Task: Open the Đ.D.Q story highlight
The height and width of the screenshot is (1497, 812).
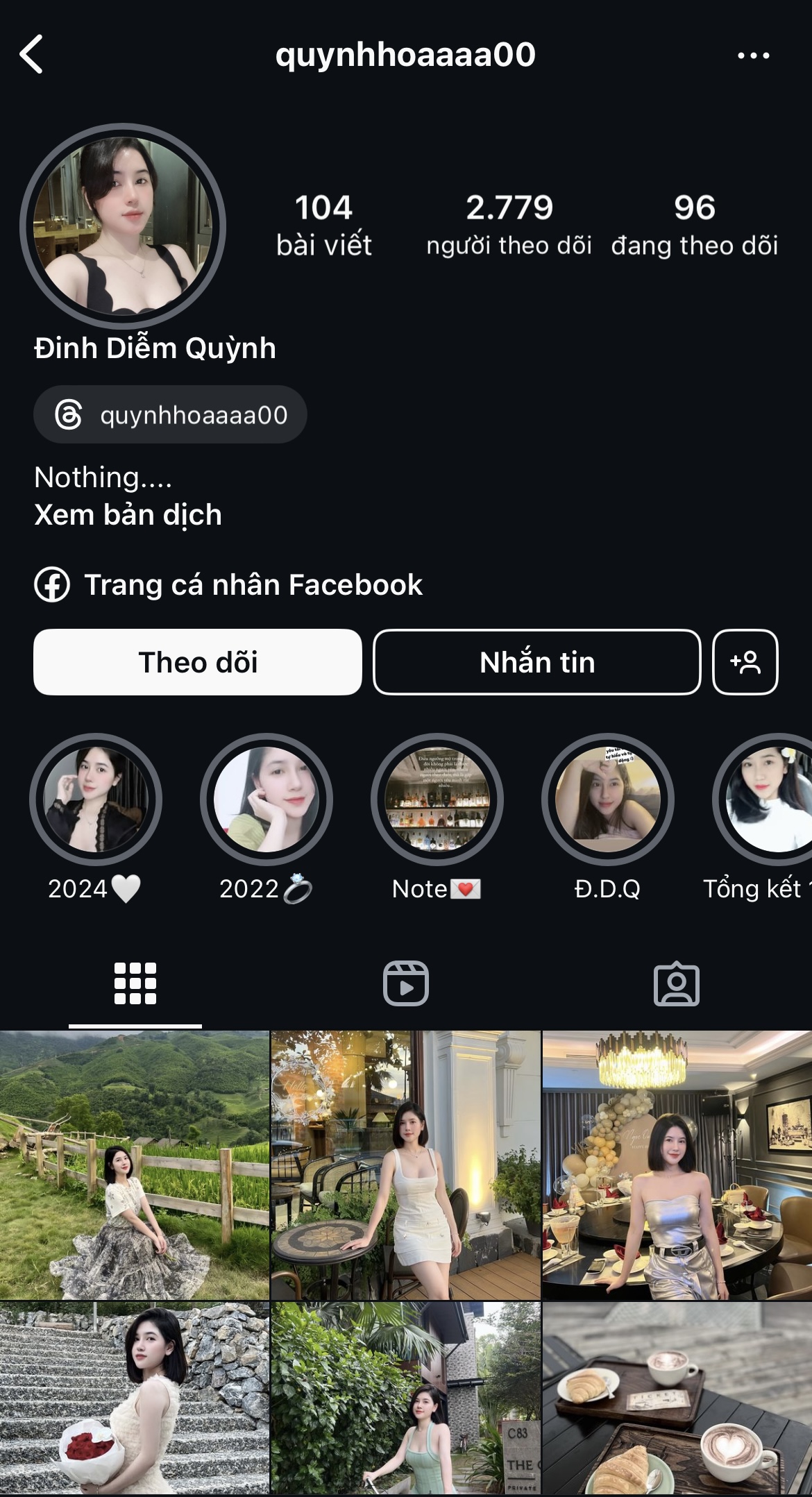Action: pos(607,800)
